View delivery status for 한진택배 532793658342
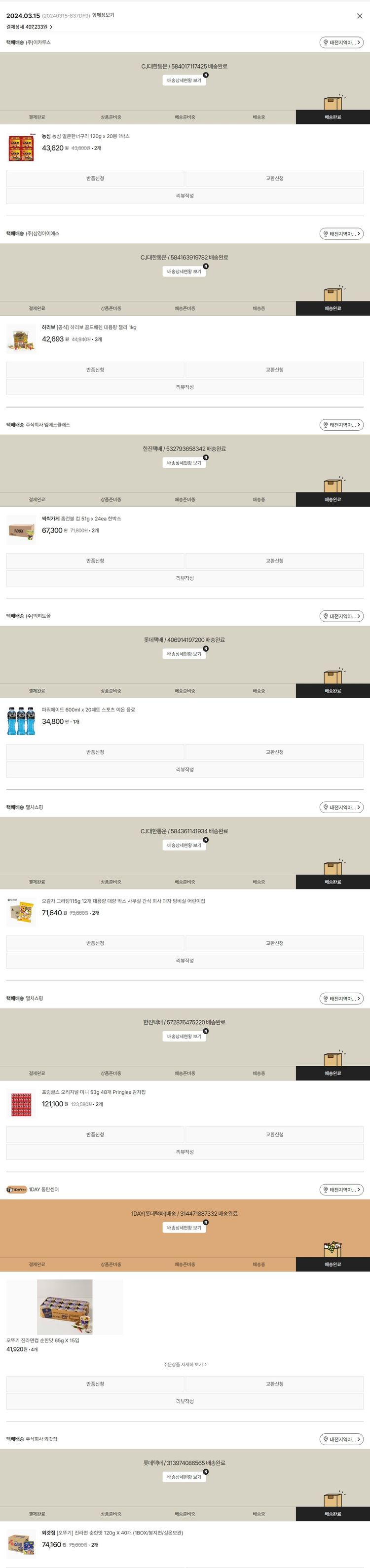Image resolution: width=370 pixels, height=1568 pixels. tap(184, 463)
